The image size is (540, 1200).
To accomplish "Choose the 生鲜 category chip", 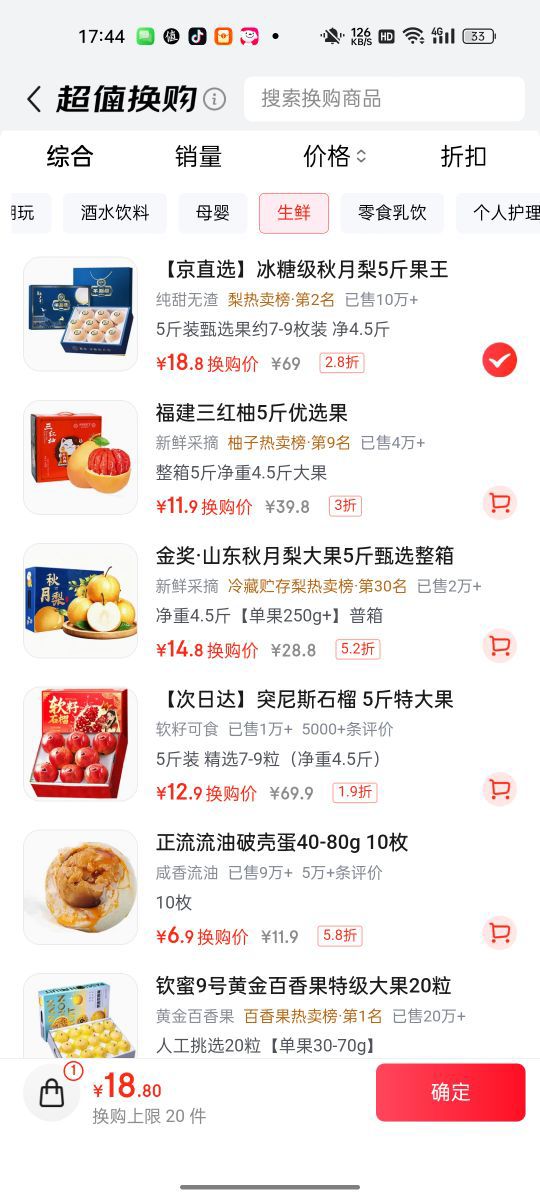I will coord(294,213).
